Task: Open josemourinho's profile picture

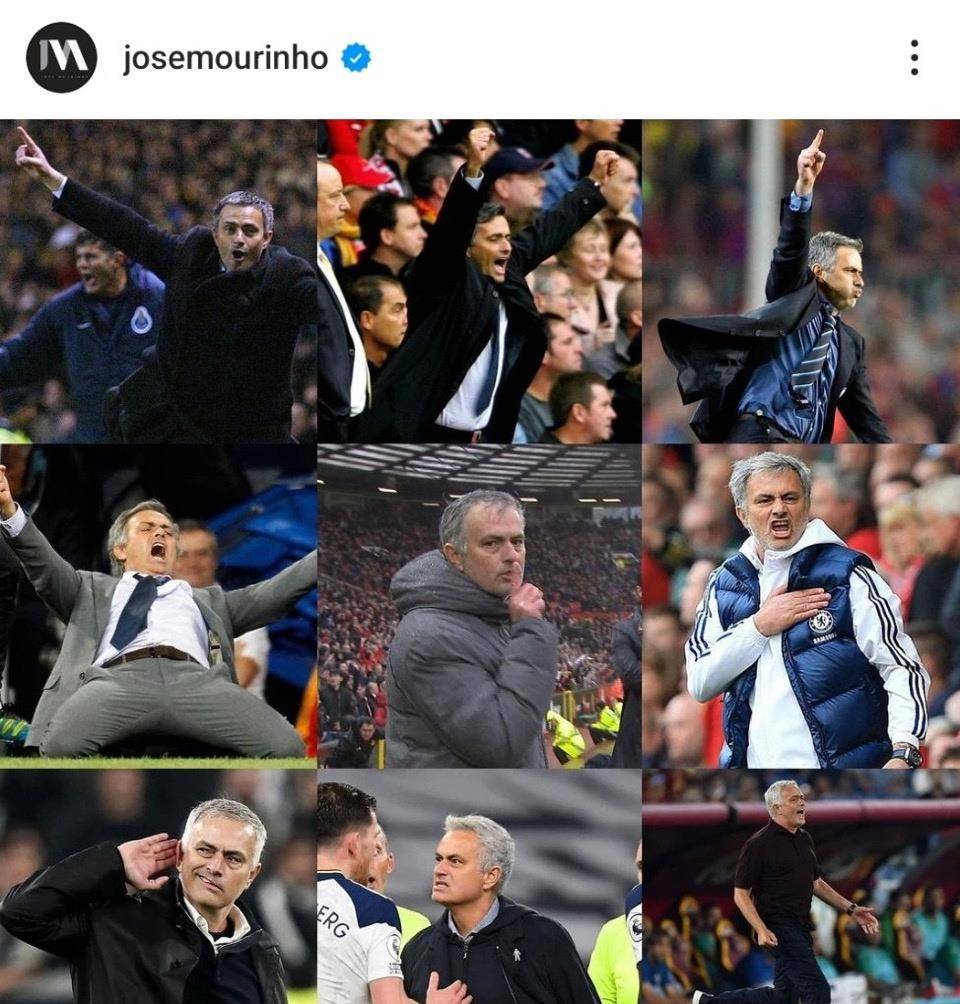Action: pos(61,58)
